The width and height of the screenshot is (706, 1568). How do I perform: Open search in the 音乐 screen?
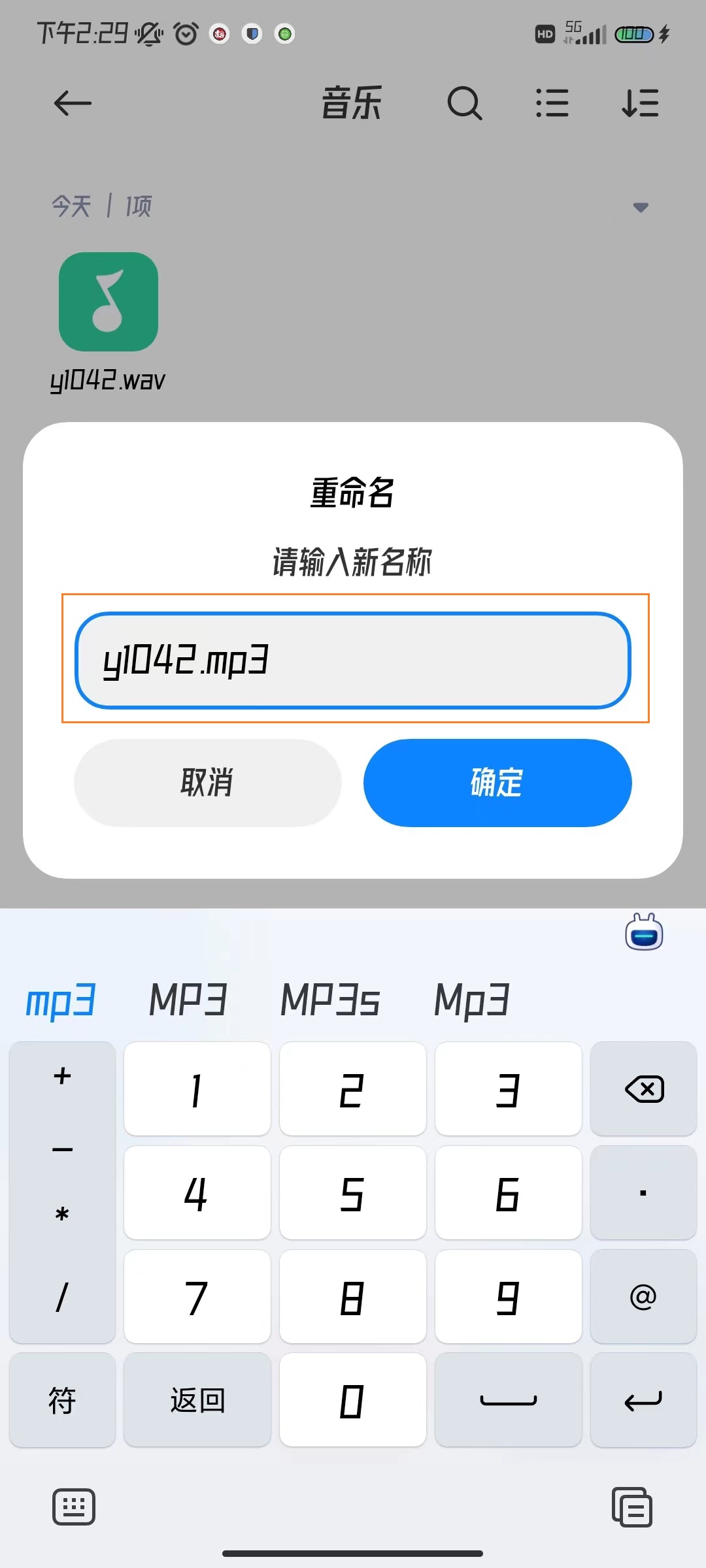coord(464,103)
